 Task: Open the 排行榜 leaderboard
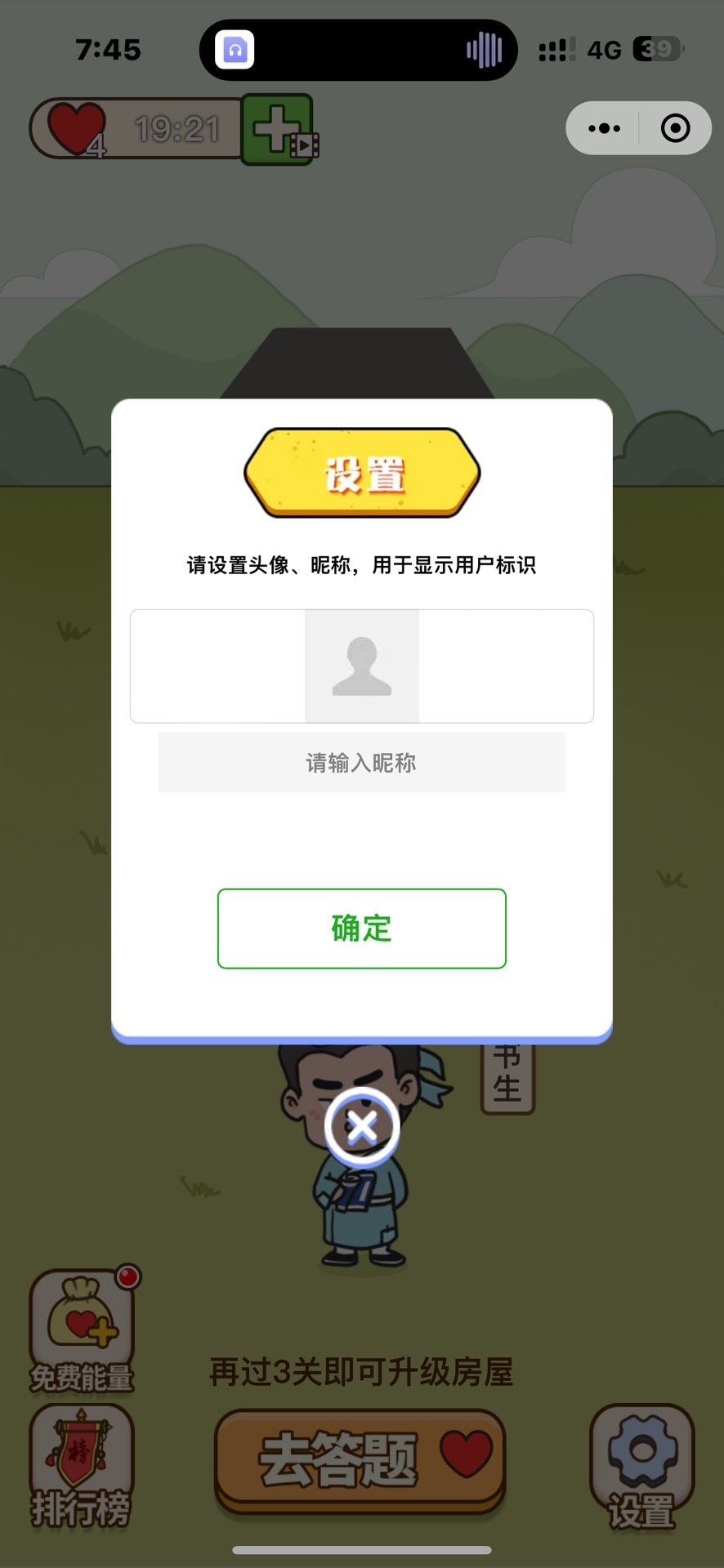pos(81,1466)
